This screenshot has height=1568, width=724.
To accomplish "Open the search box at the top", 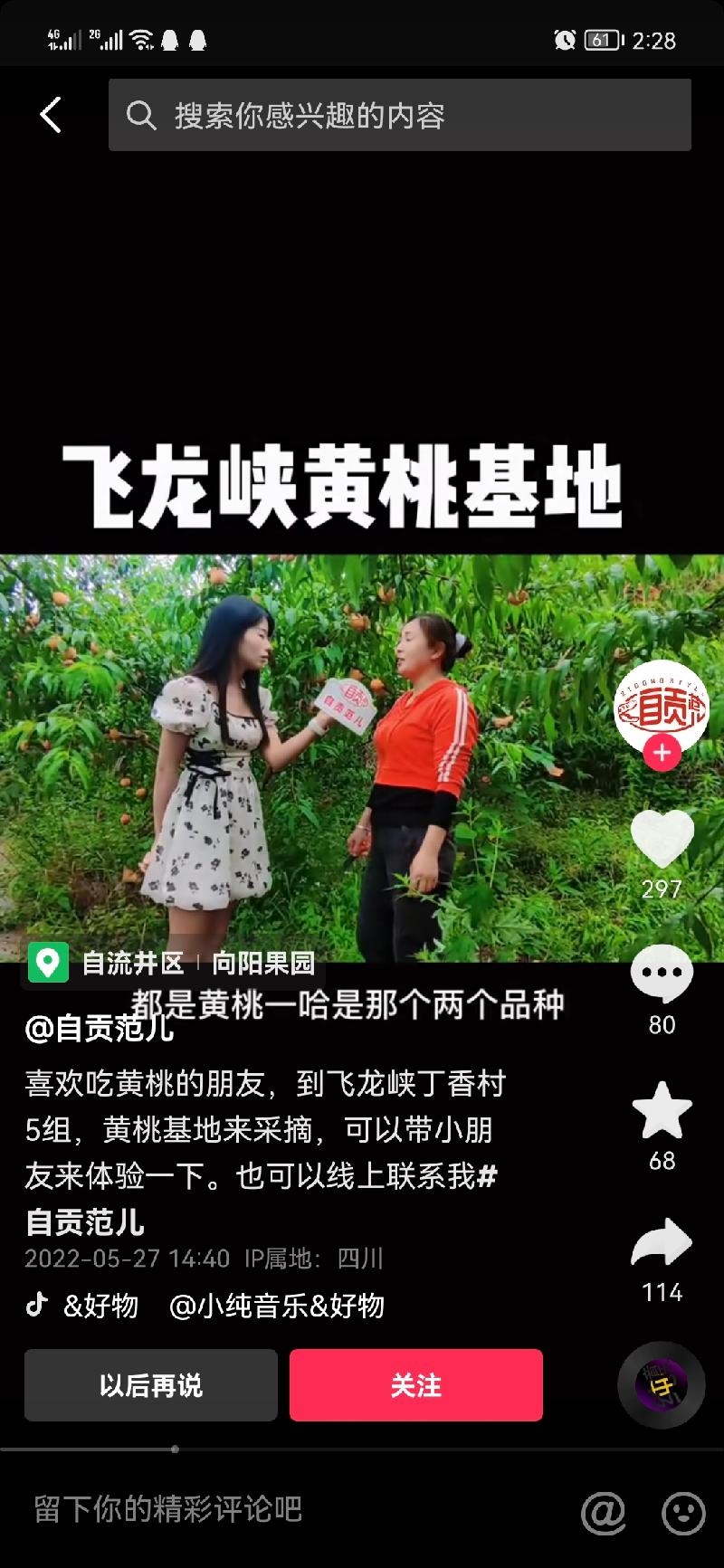I will point(399,115).
